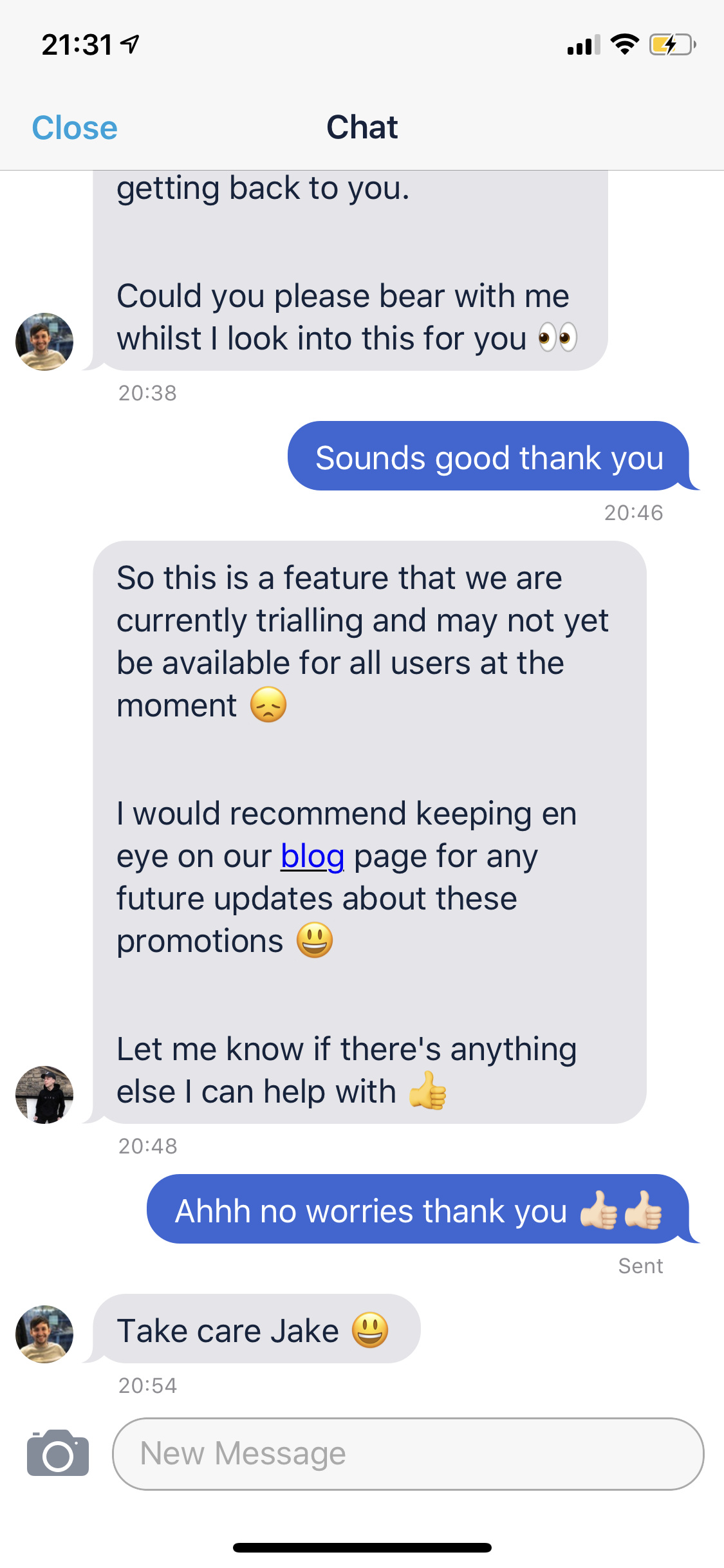Viewport: 724px width, 1568px height.
Task: Focus the New Message text field
Action: point(408,1453)
